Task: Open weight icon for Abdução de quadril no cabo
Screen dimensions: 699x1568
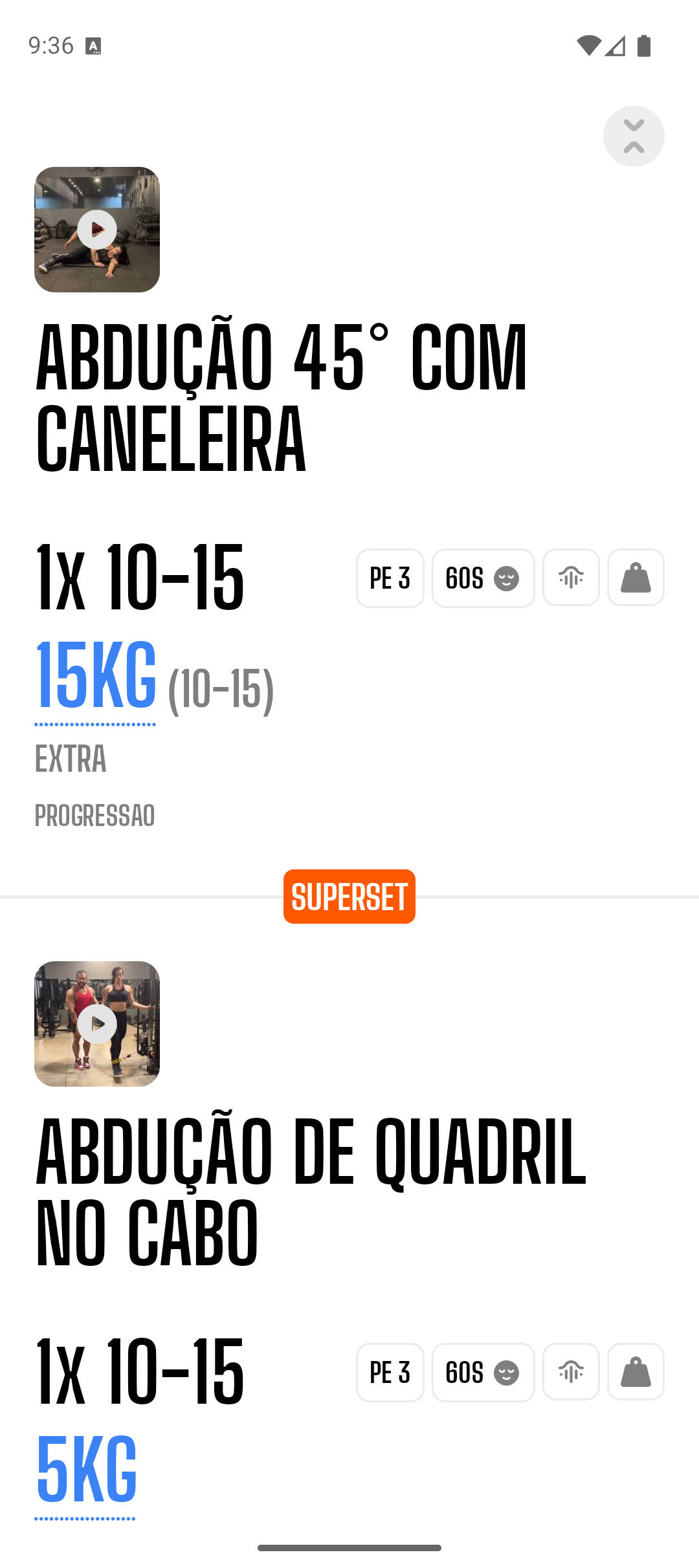Action: 636,1372
